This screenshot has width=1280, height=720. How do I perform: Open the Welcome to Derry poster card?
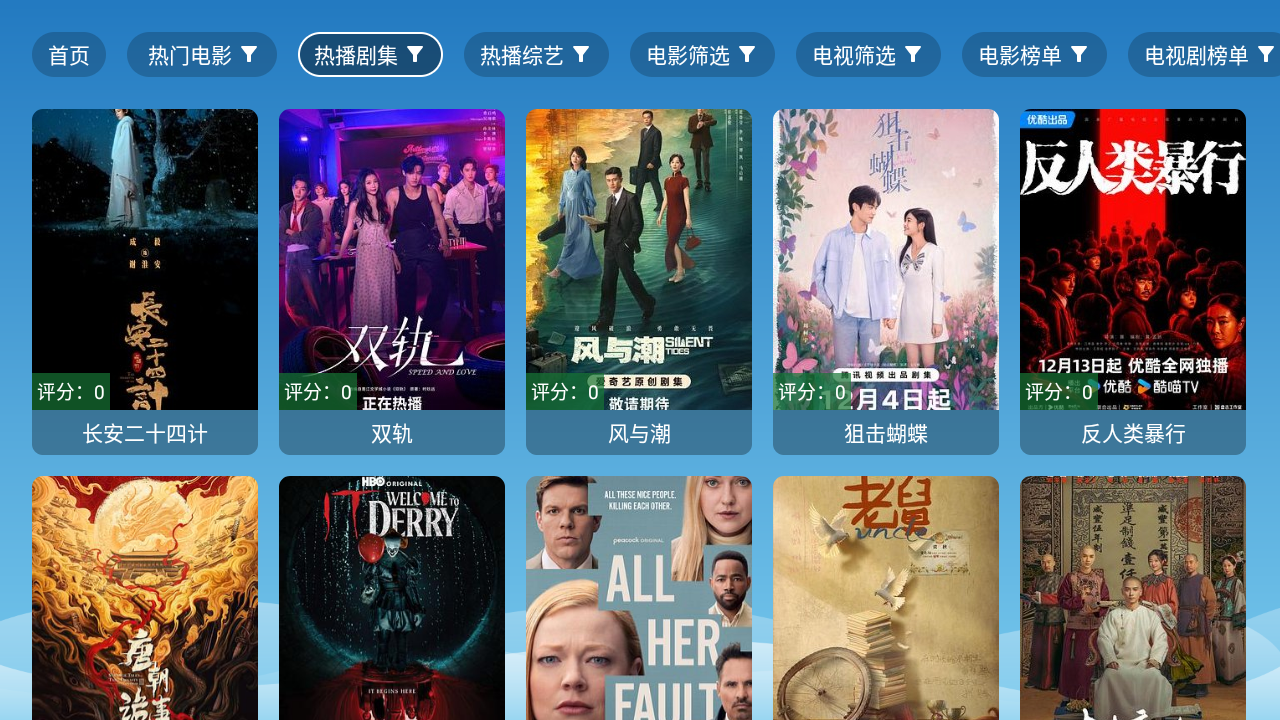pos(392,598)
